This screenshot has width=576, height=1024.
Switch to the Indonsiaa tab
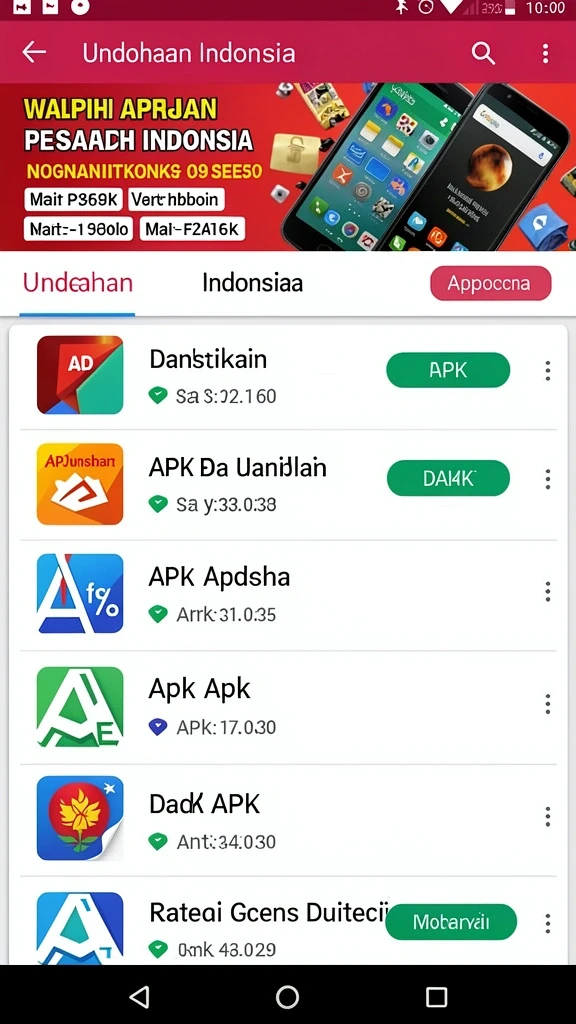tap(252, 283)
